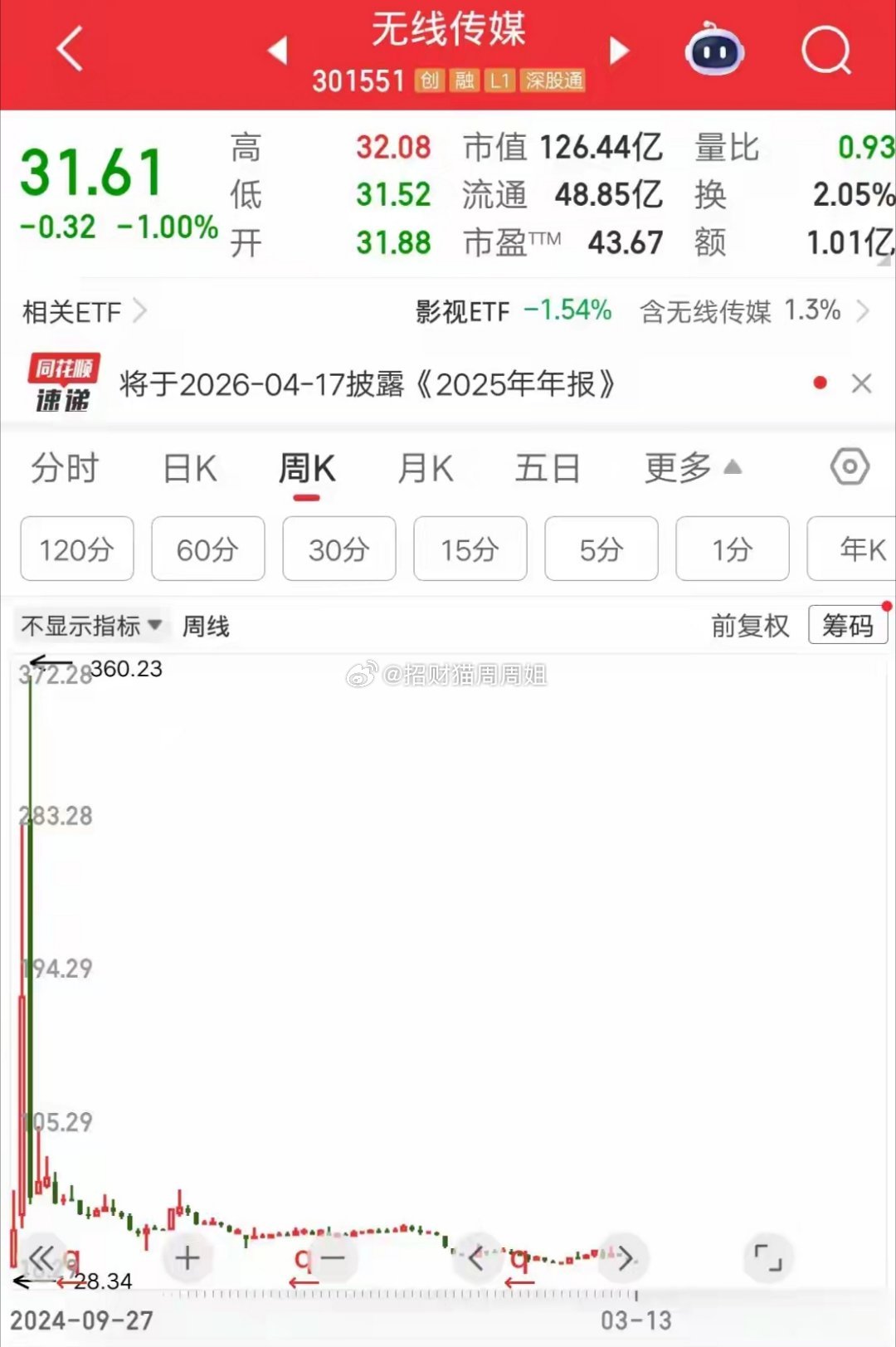Select the 60分 interval button
896x1347 pixels.
(207, 549)
